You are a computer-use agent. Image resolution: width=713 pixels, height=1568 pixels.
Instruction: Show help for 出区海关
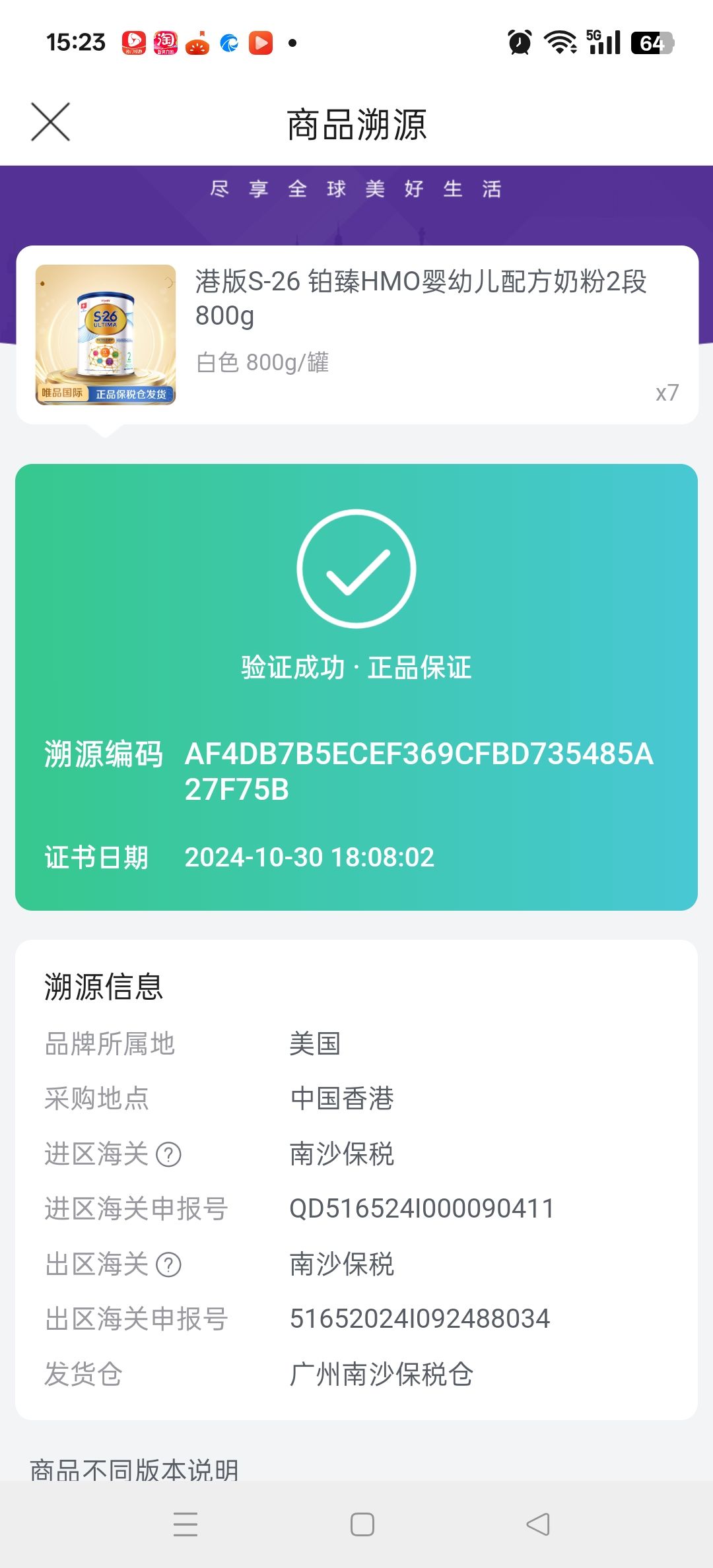[x=168, y=1265]
